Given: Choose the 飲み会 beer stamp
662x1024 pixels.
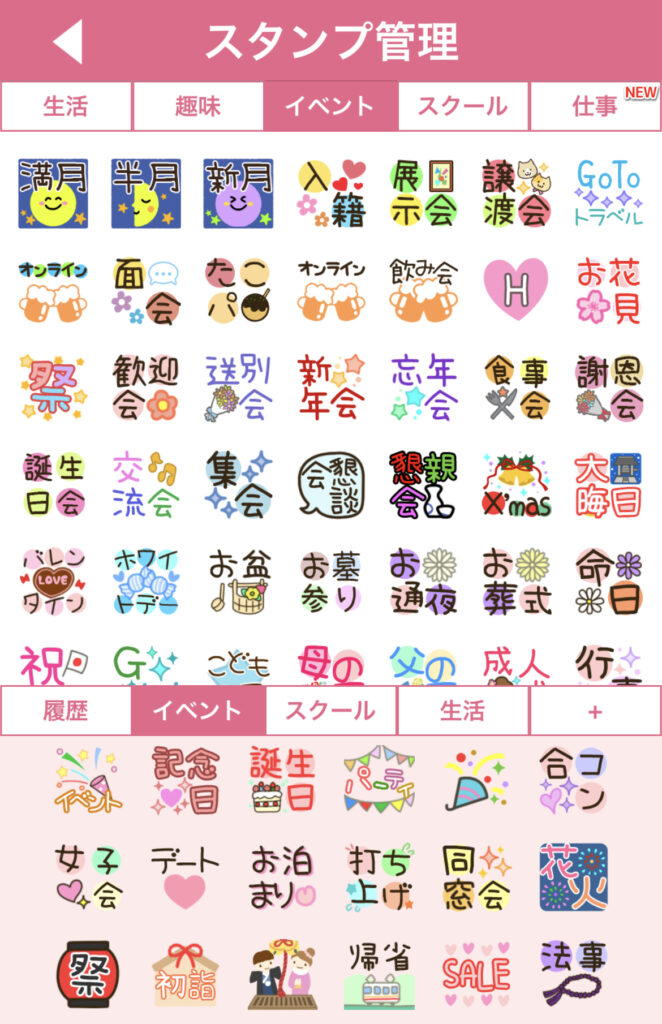Looking at the screenshot, I should pyautogui.click(x=424, y=290).
